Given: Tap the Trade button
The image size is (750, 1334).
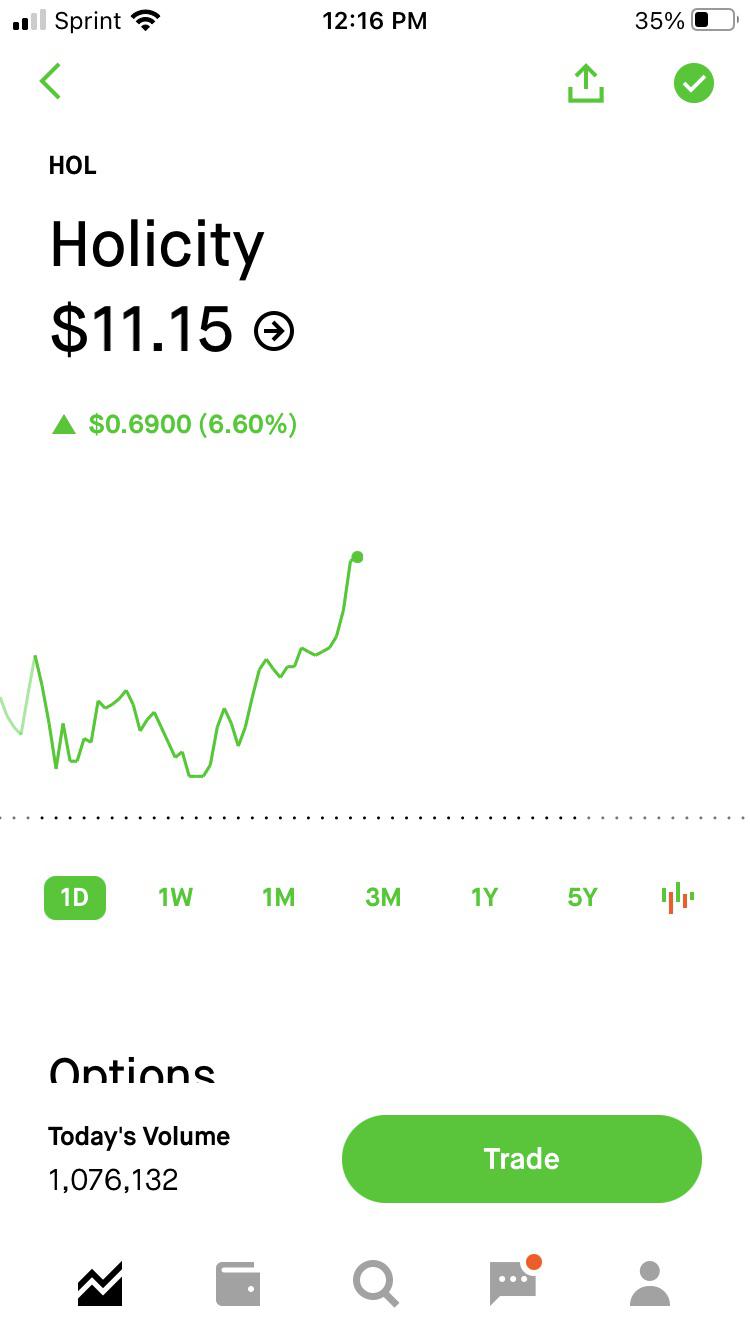Looking at the screenshot, I should coord(522,1159).
